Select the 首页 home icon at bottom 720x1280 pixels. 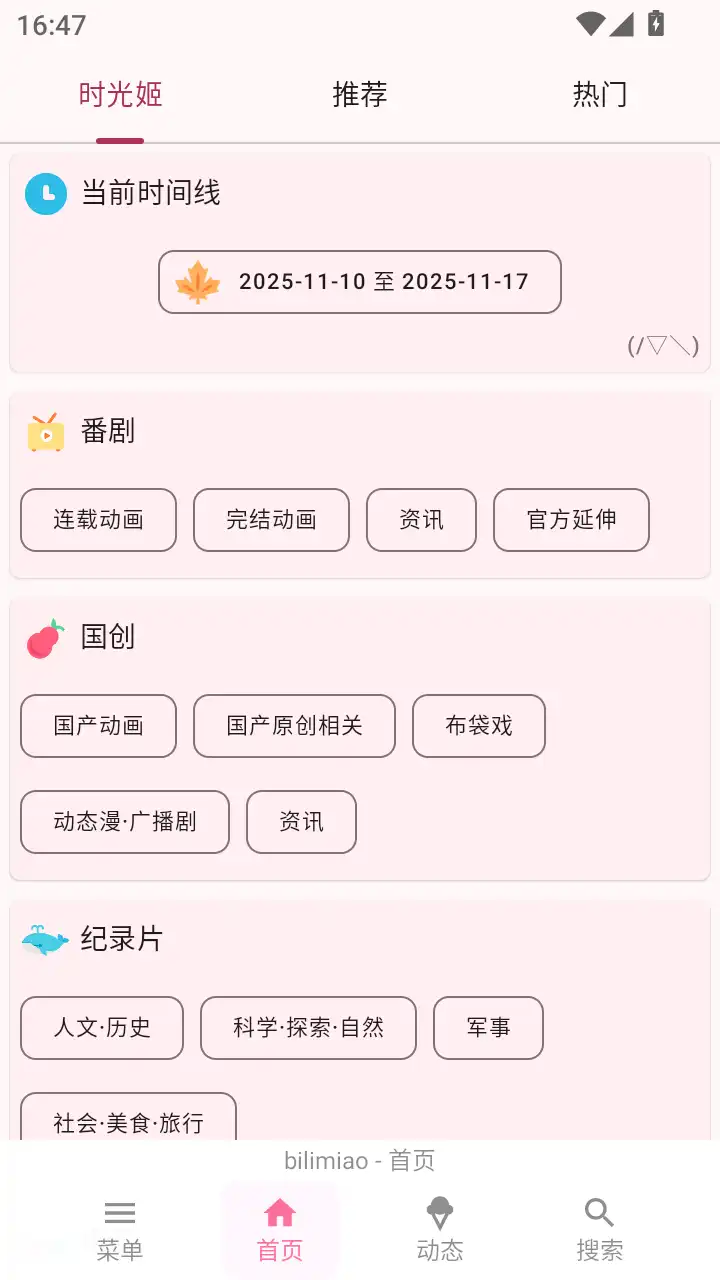point(279,1210)
